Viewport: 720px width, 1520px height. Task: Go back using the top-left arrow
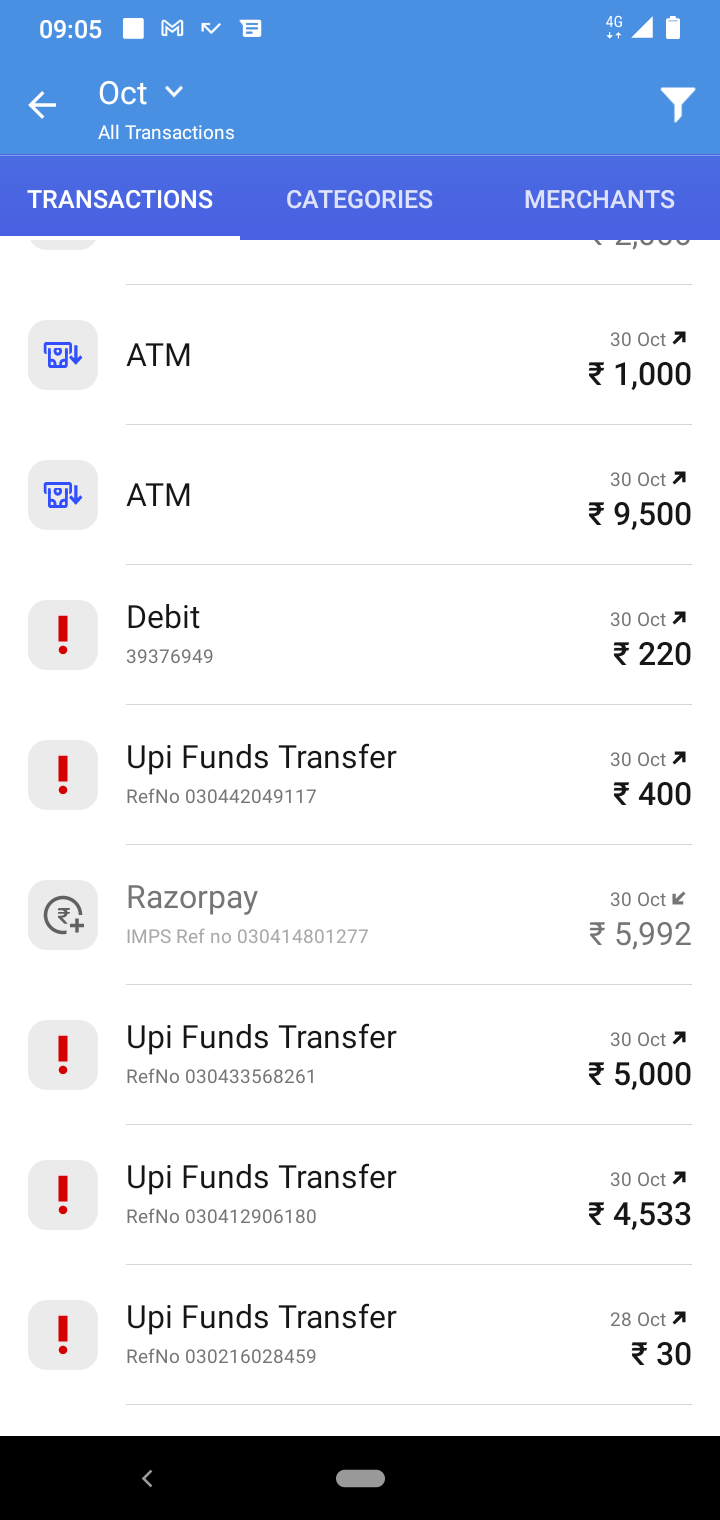coord(42,105)
